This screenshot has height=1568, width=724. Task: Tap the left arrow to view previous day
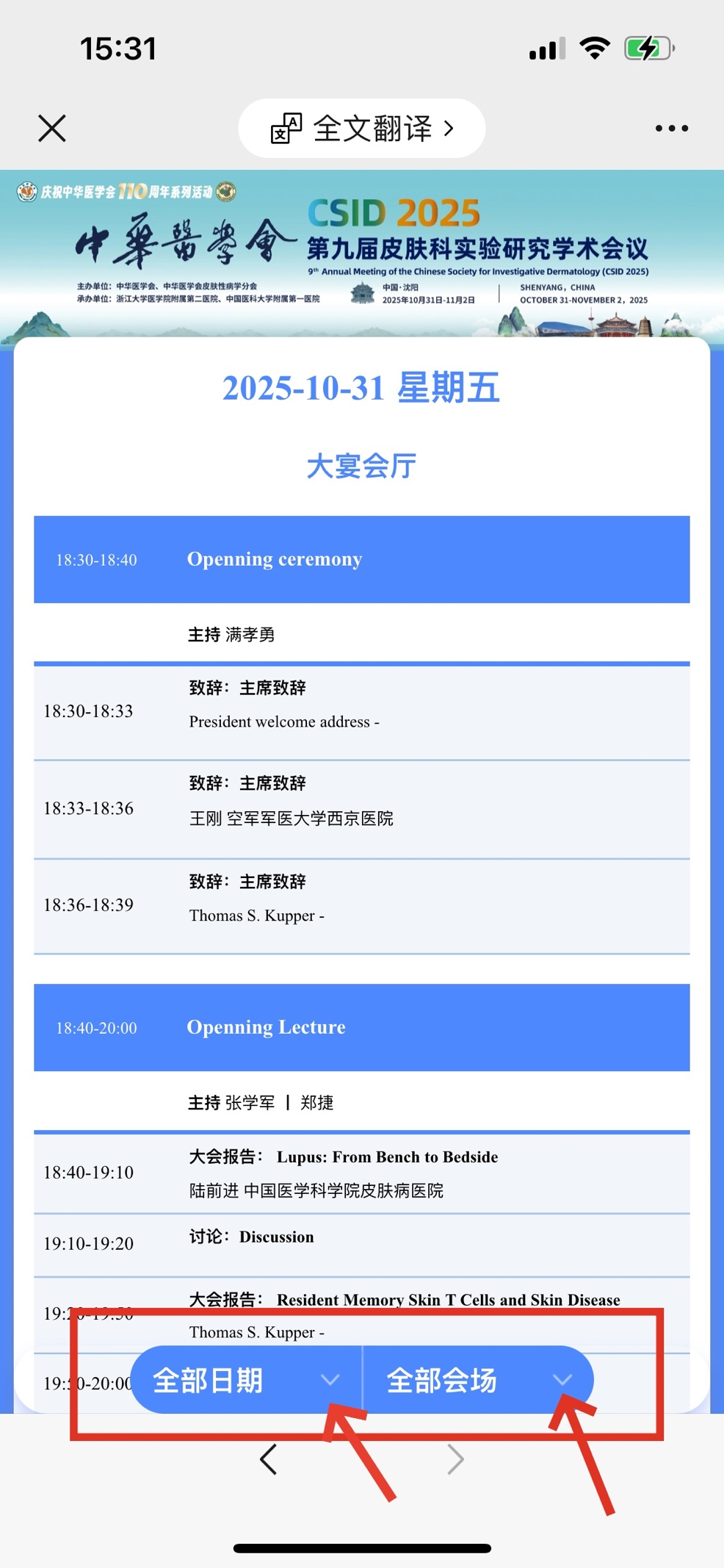coord(269,1459)
